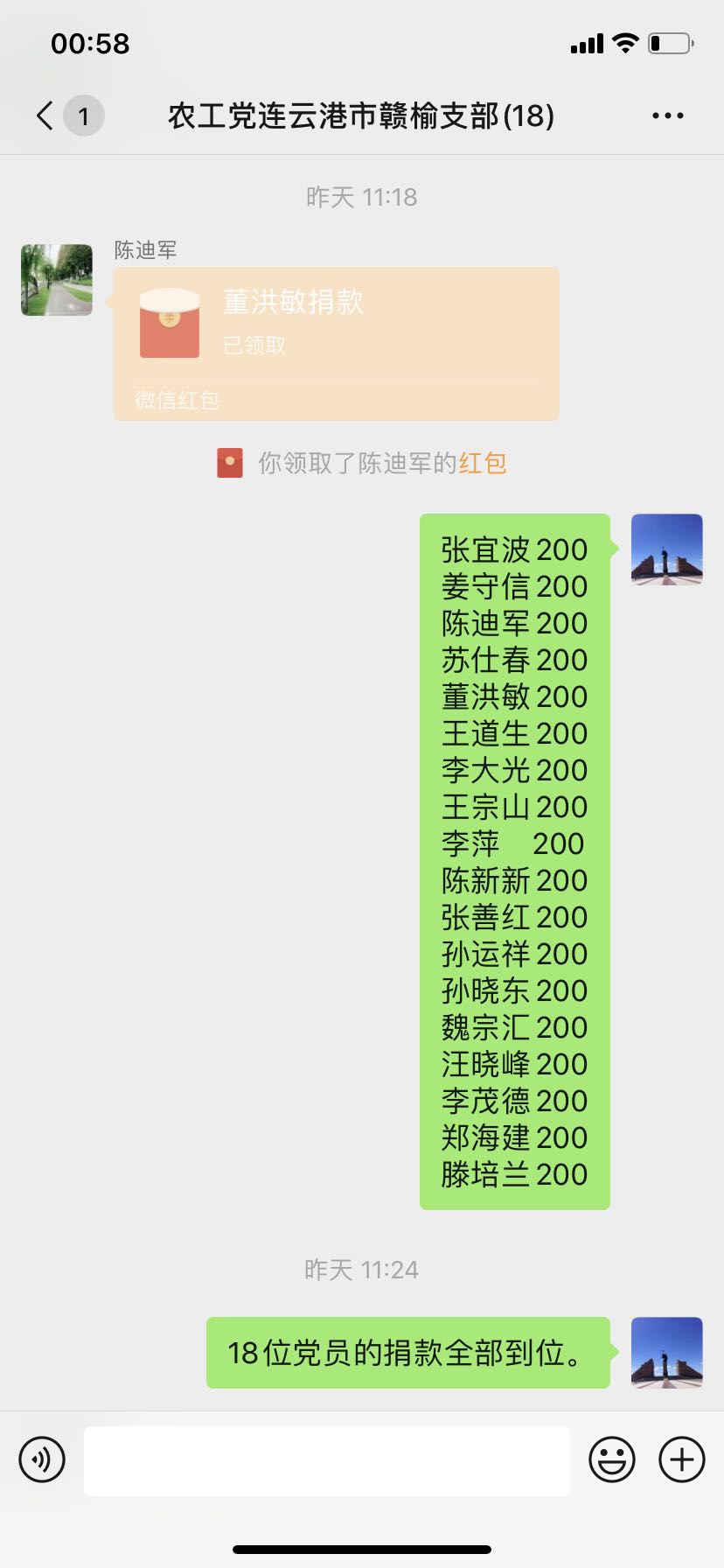Tap the 红包 link in the system notice
The width and height of the screenshot is (724, 1568).
483,463
